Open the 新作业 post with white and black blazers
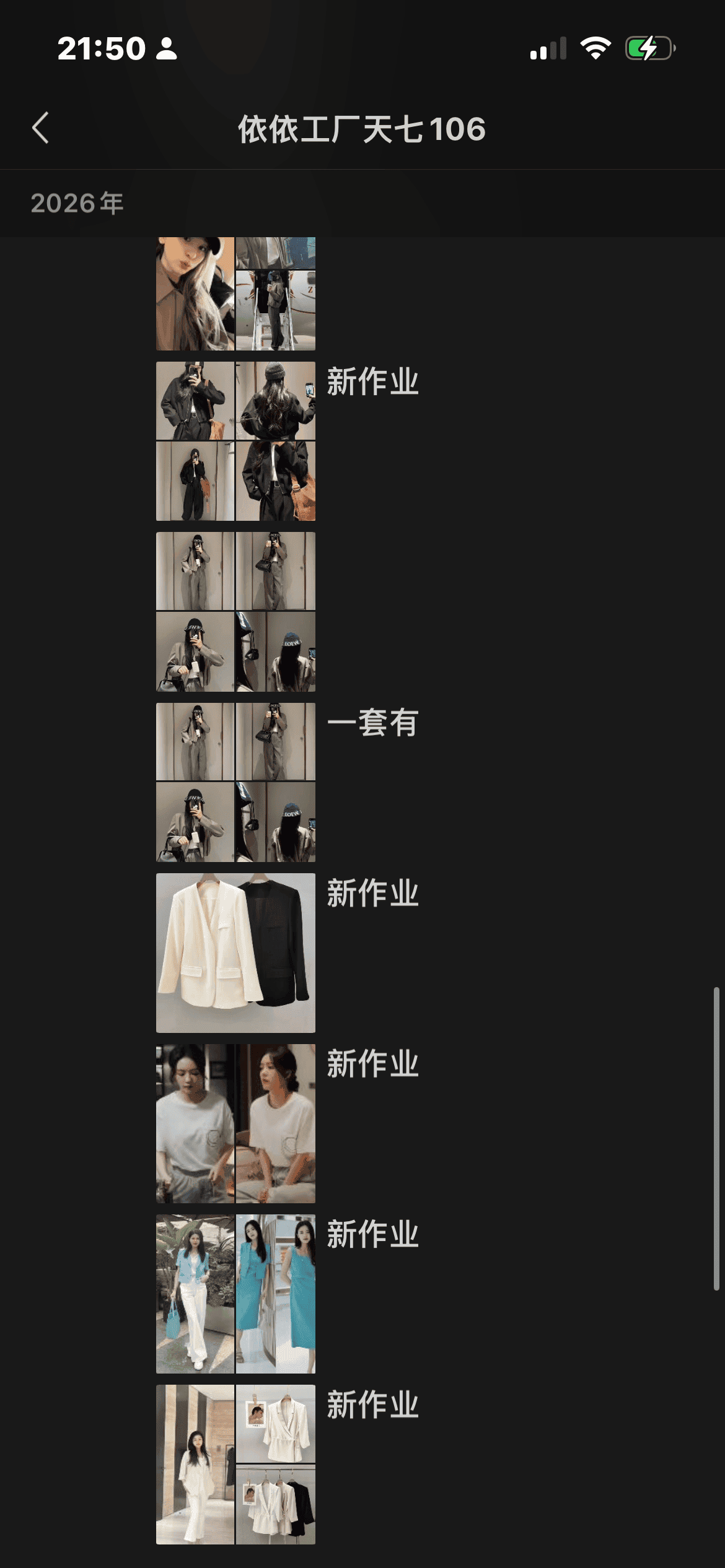 [x=235, y=952]
